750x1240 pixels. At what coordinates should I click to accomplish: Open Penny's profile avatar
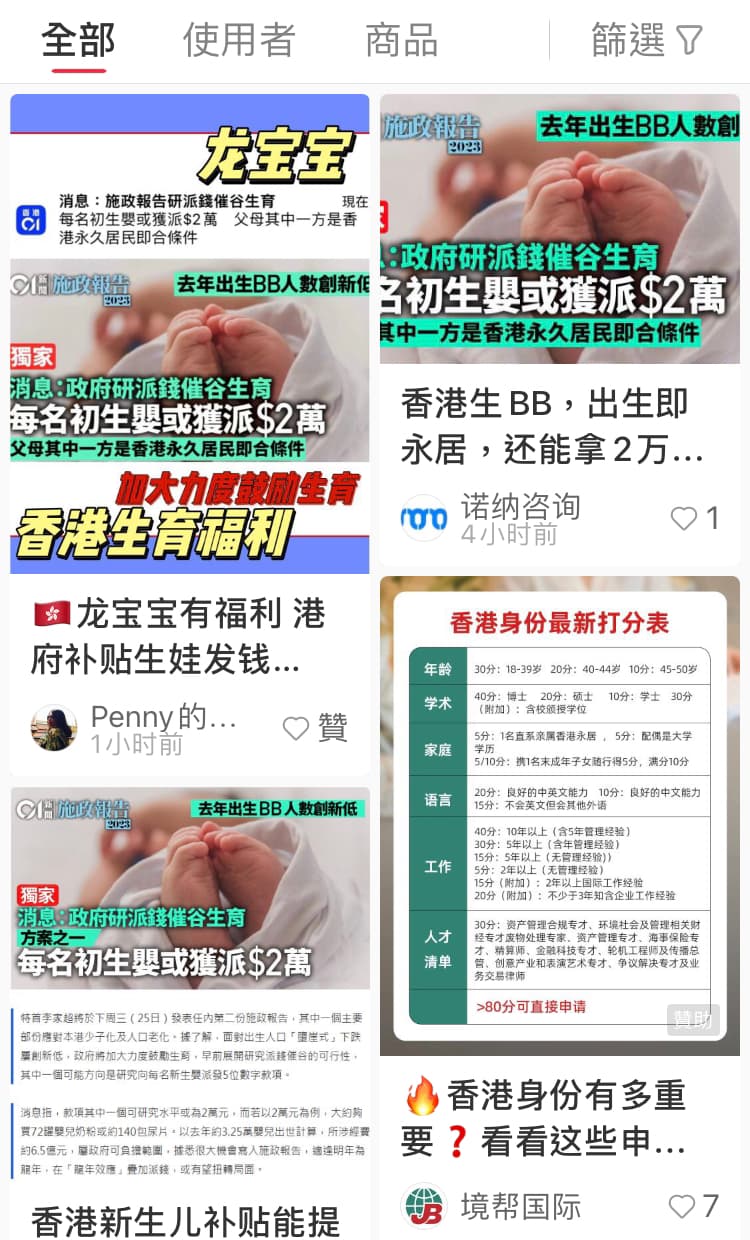54,728
